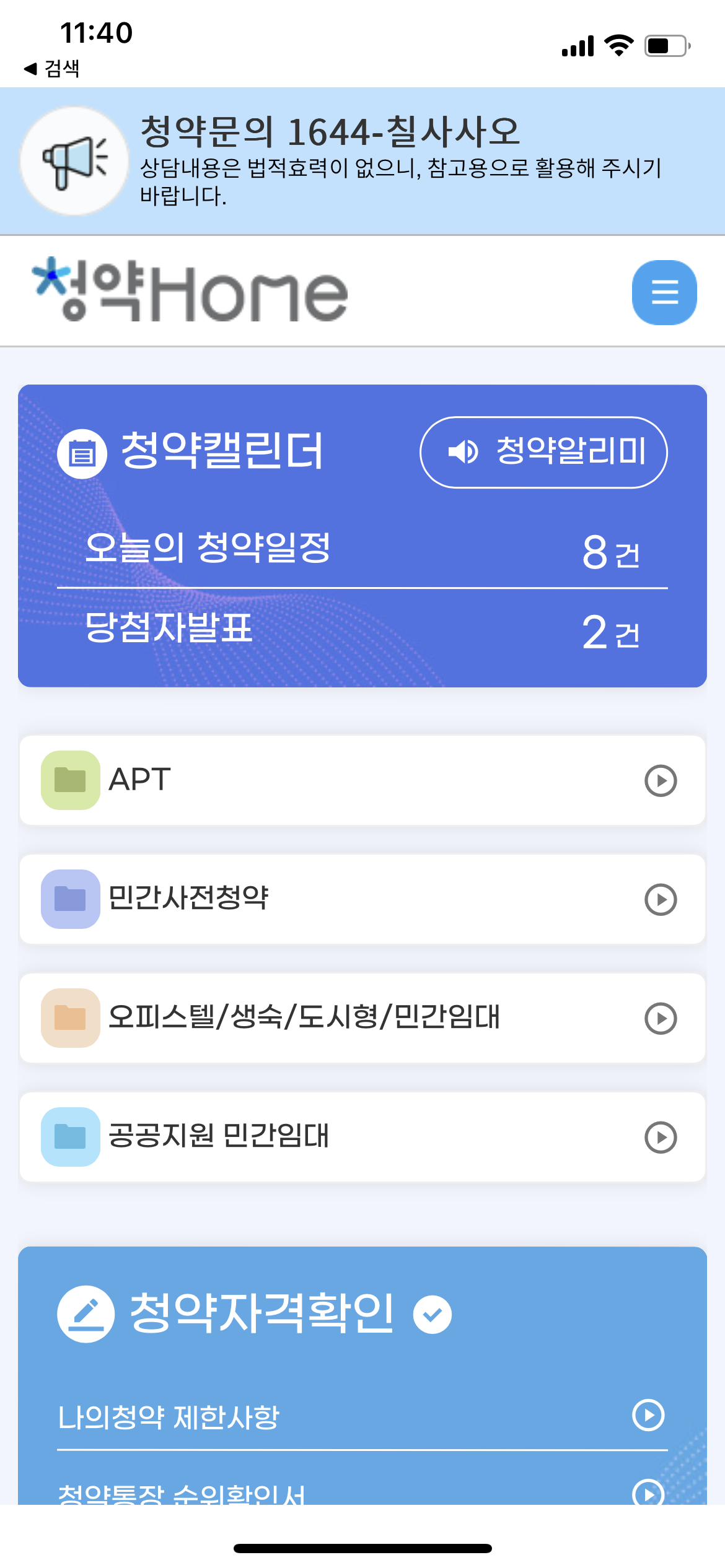Expand the 공공지원 민간임대 section arrow
Image resolution: width=725 pixels, height=1568 pixels.
661,1136
